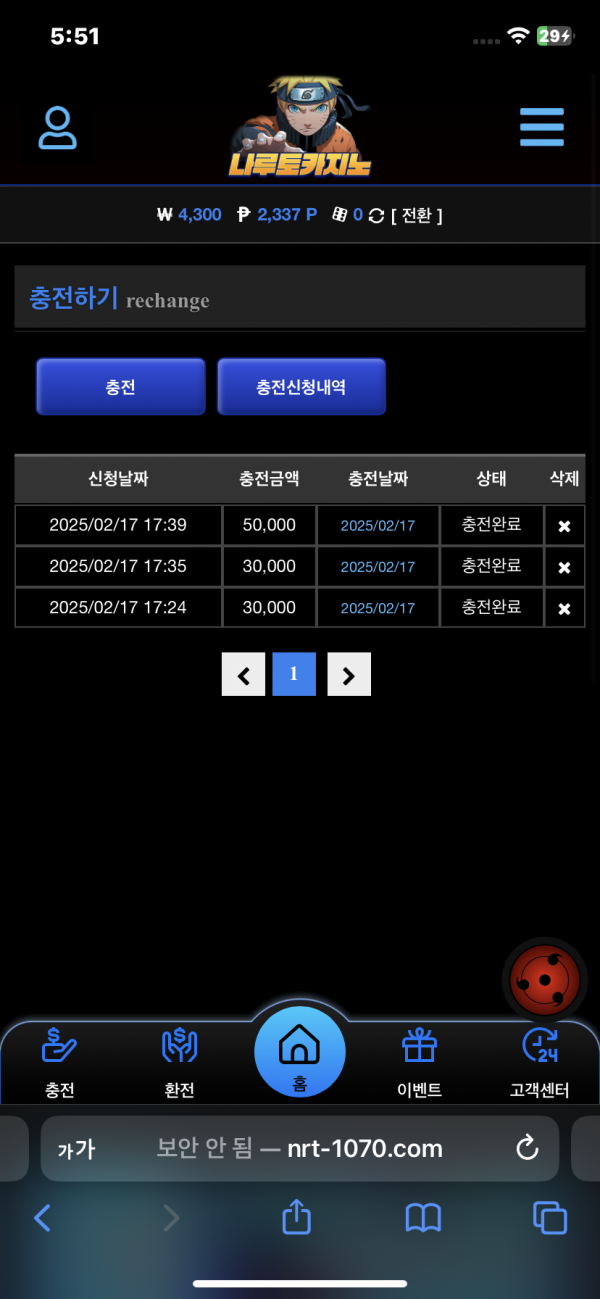Share the page from browser toolbar
Image resolution: width=600 pixels, height=1299 pixels.
point(296,1217)
